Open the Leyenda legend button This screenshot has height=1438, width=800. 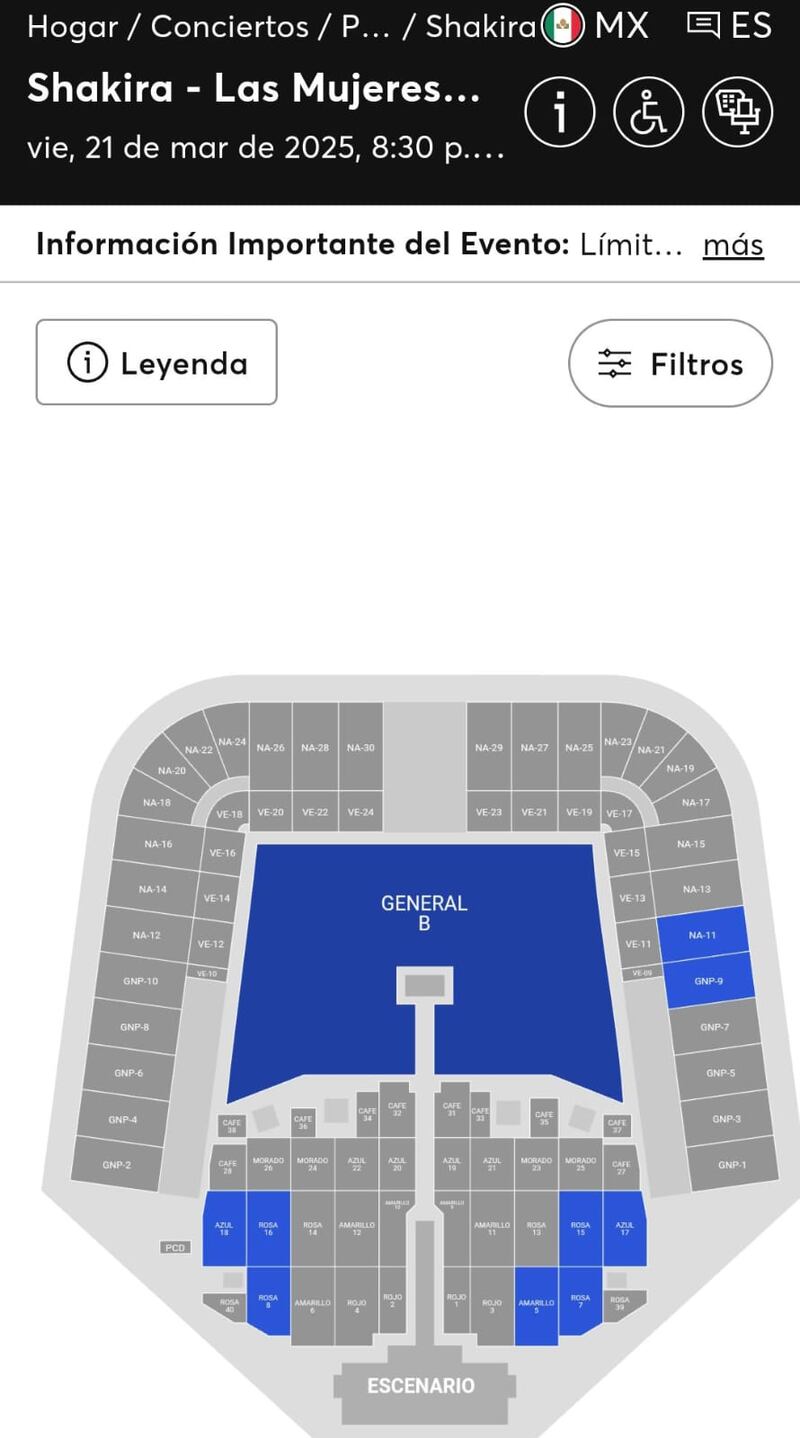[x=156, y=362]
